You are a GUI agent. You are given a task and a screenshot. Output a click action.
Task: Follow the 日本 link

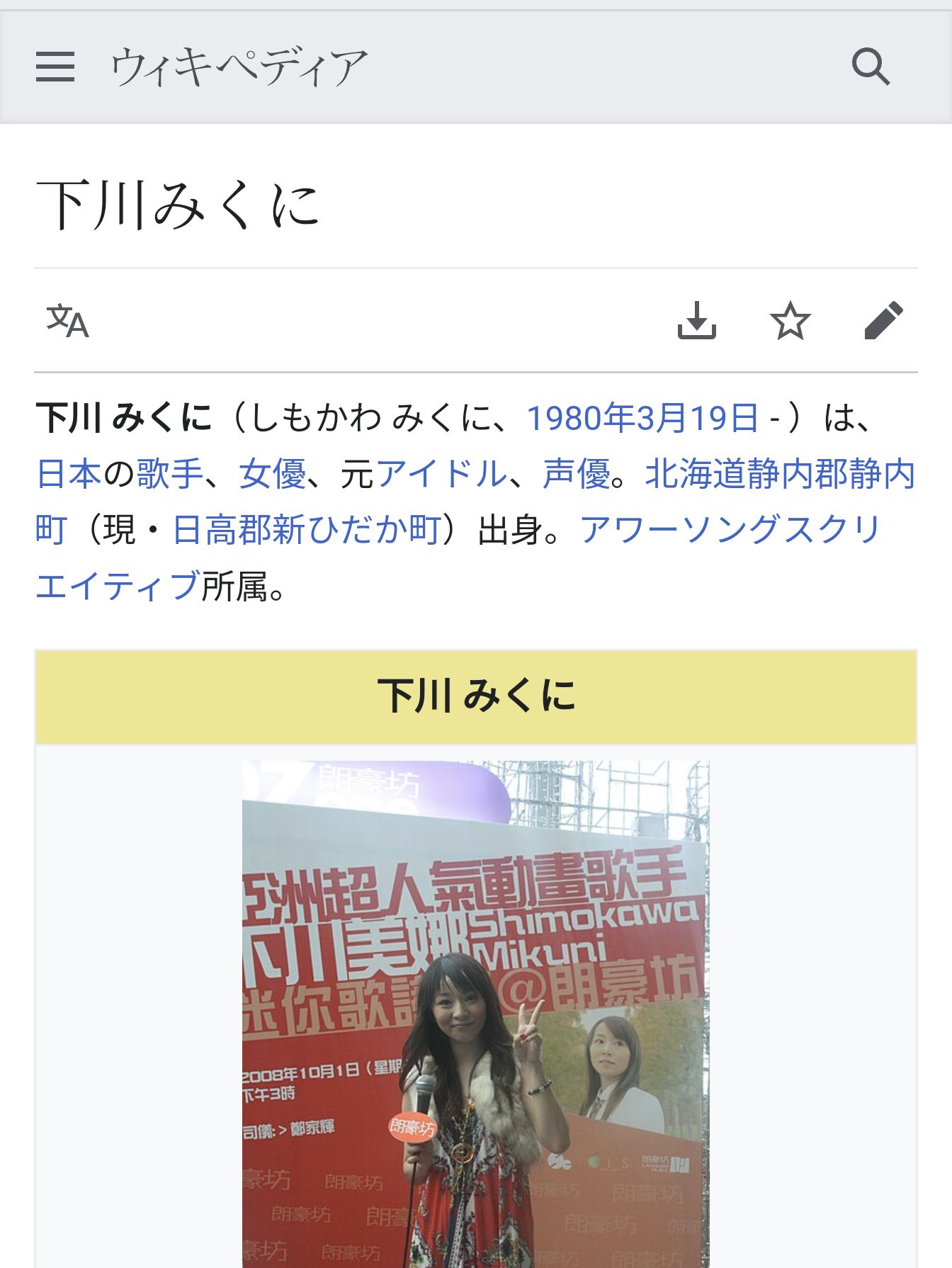pyautogui.click(x=69, y=474)
